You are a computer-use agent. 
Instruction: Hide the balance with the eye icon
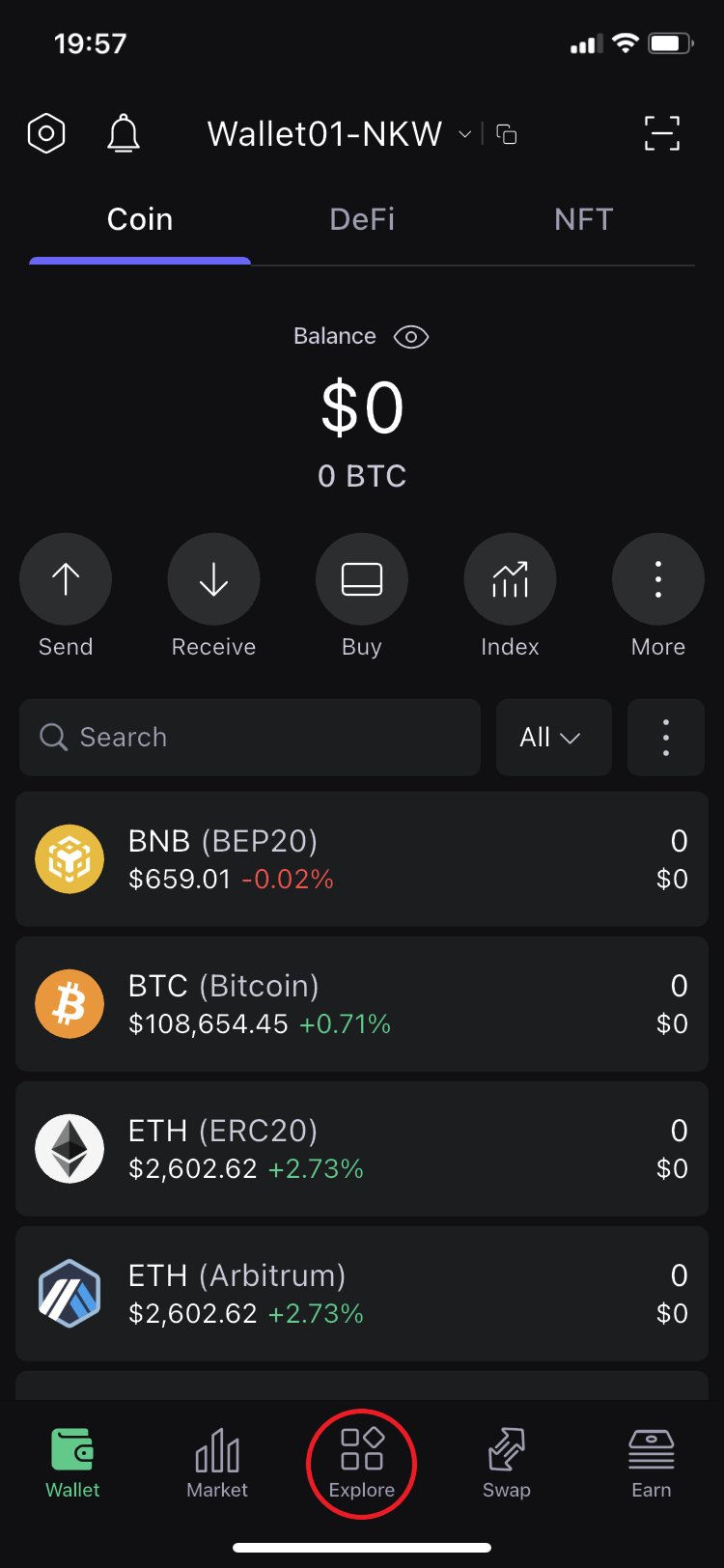(411, 337)
